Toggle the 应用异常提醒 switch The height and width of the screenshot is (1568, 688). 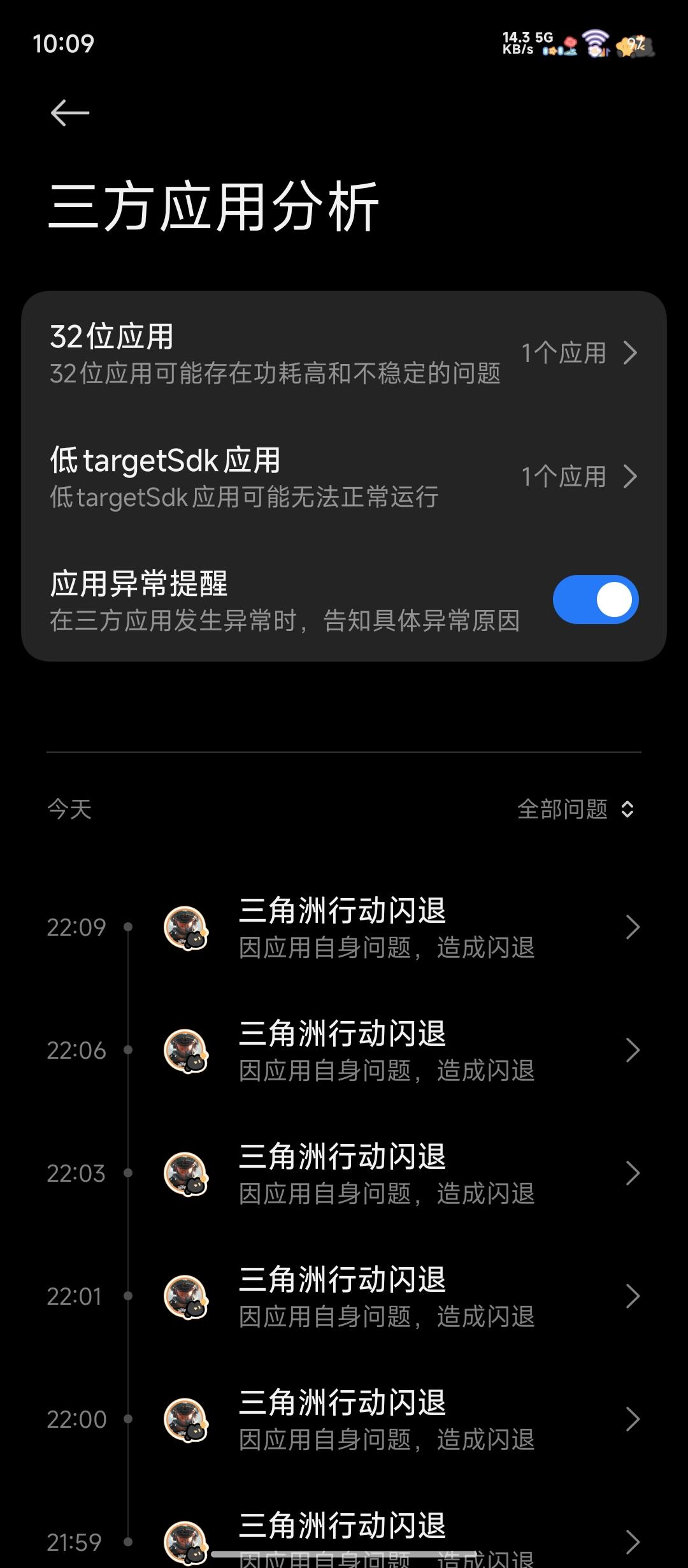(595, 600)
